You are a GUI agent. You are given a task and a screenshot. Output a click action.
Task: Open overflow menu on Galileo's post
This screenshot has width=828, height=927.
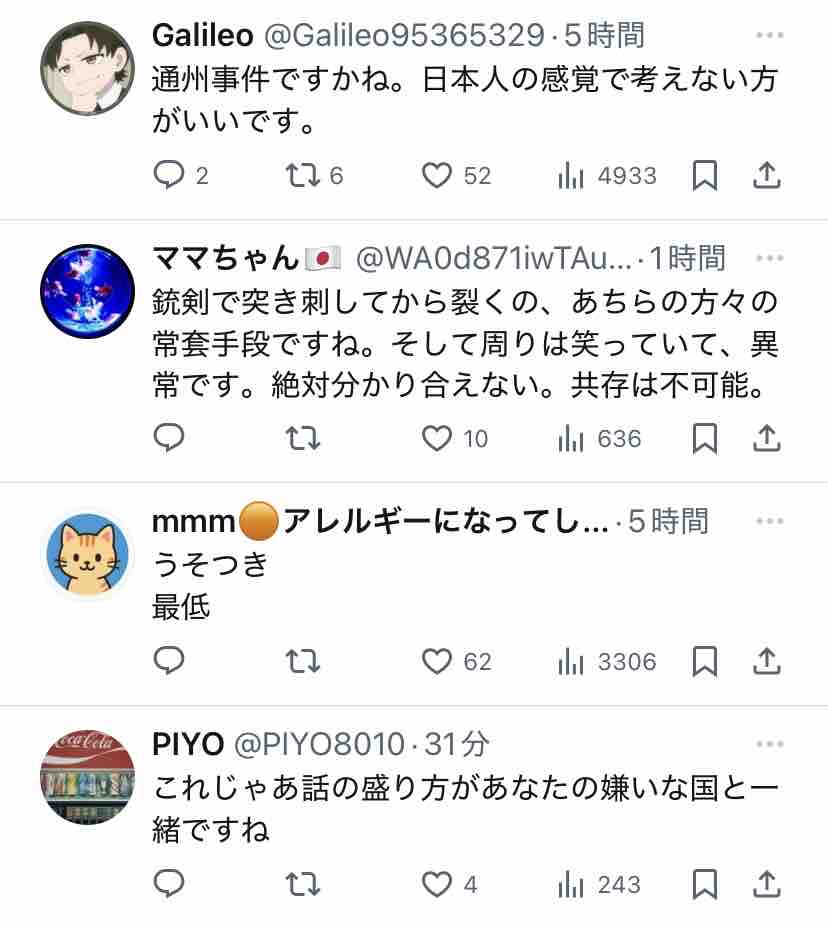pos(769,35)
